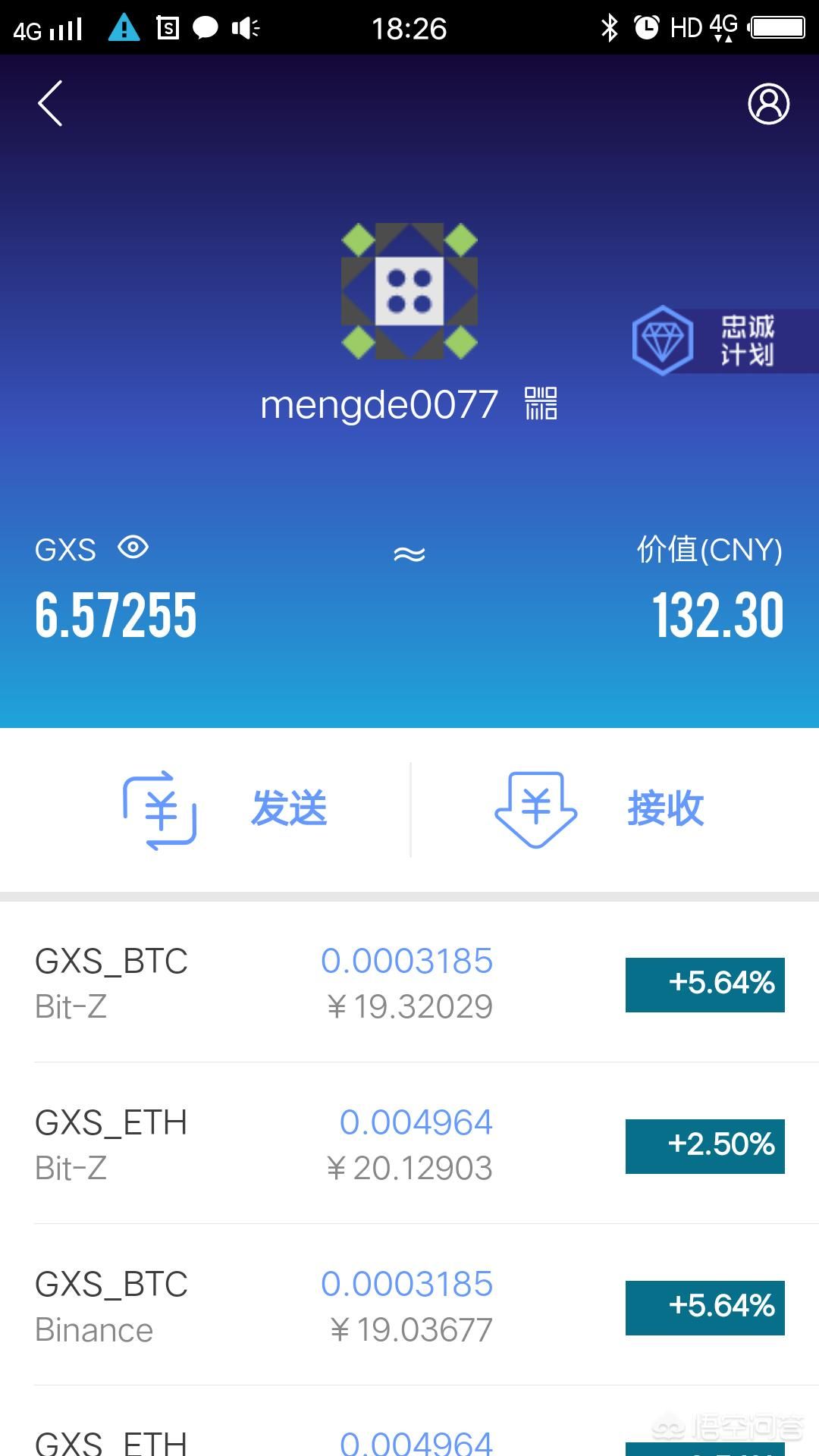The image size is (819, 1456).
Task: Open the GXS_BTC Binance market row
Action: [x=409, y=1307]
